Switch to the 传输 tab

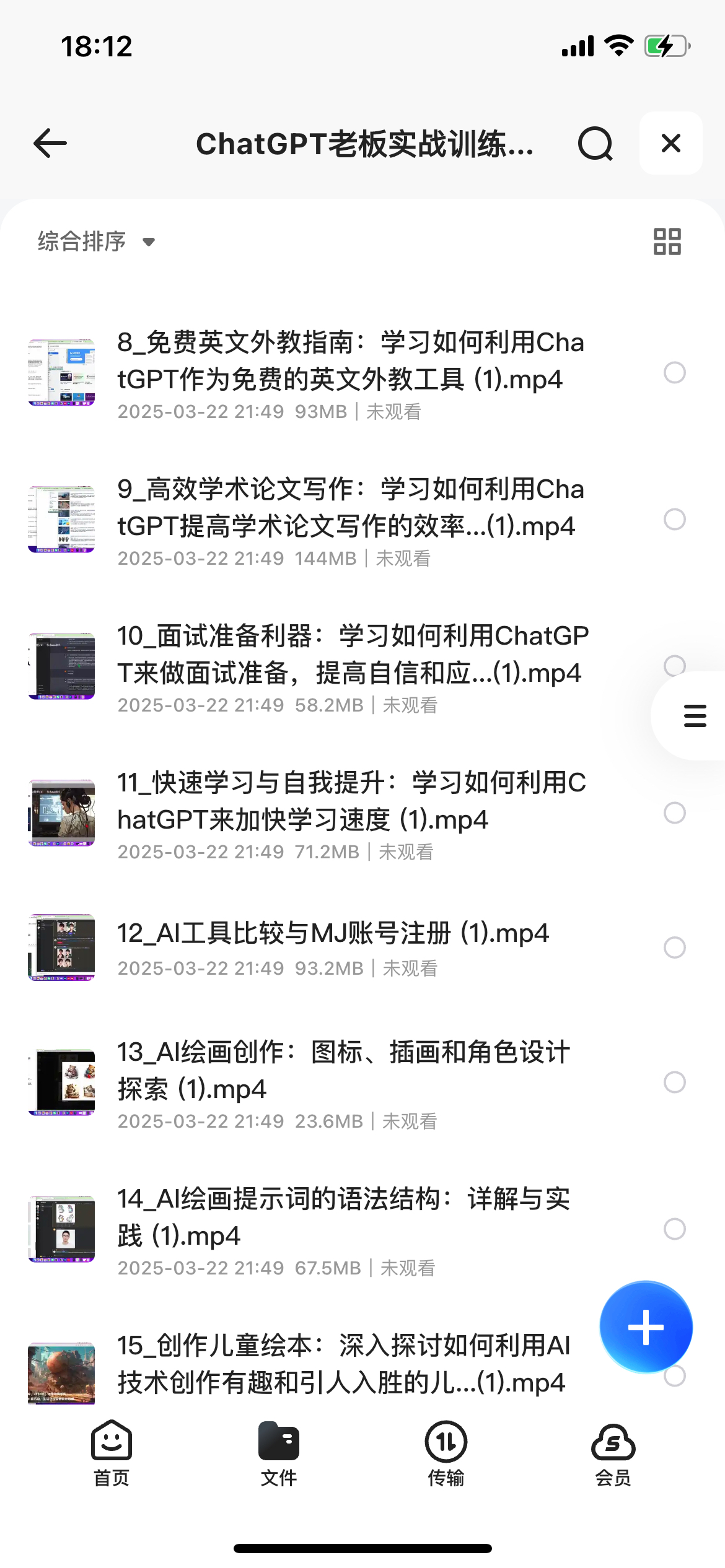point(446,1453)
